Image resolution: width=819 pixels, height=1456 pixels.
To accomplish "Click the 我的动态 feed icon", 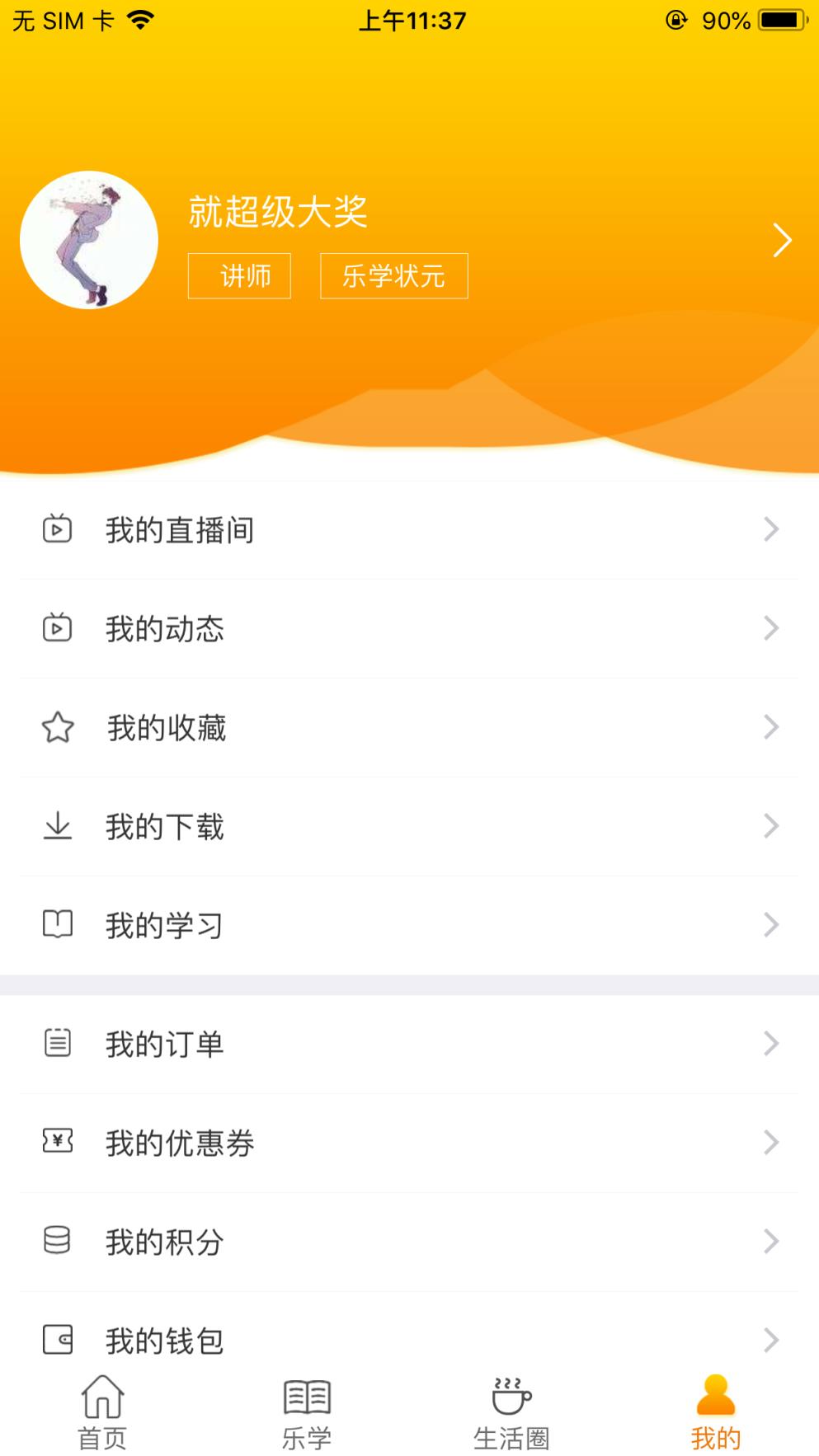I will click(x=57, y=629).
